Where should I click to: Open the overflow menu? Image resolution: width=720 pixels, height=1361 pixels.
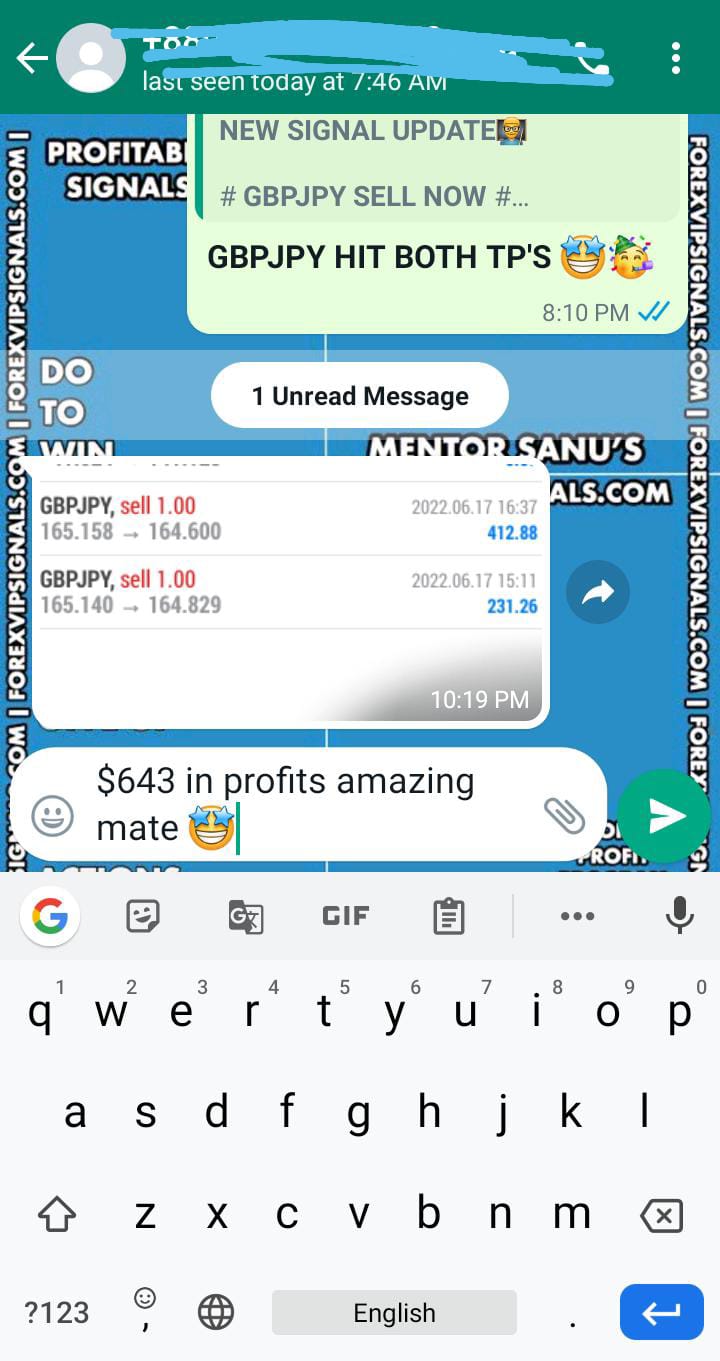click(x=676, y=59)
